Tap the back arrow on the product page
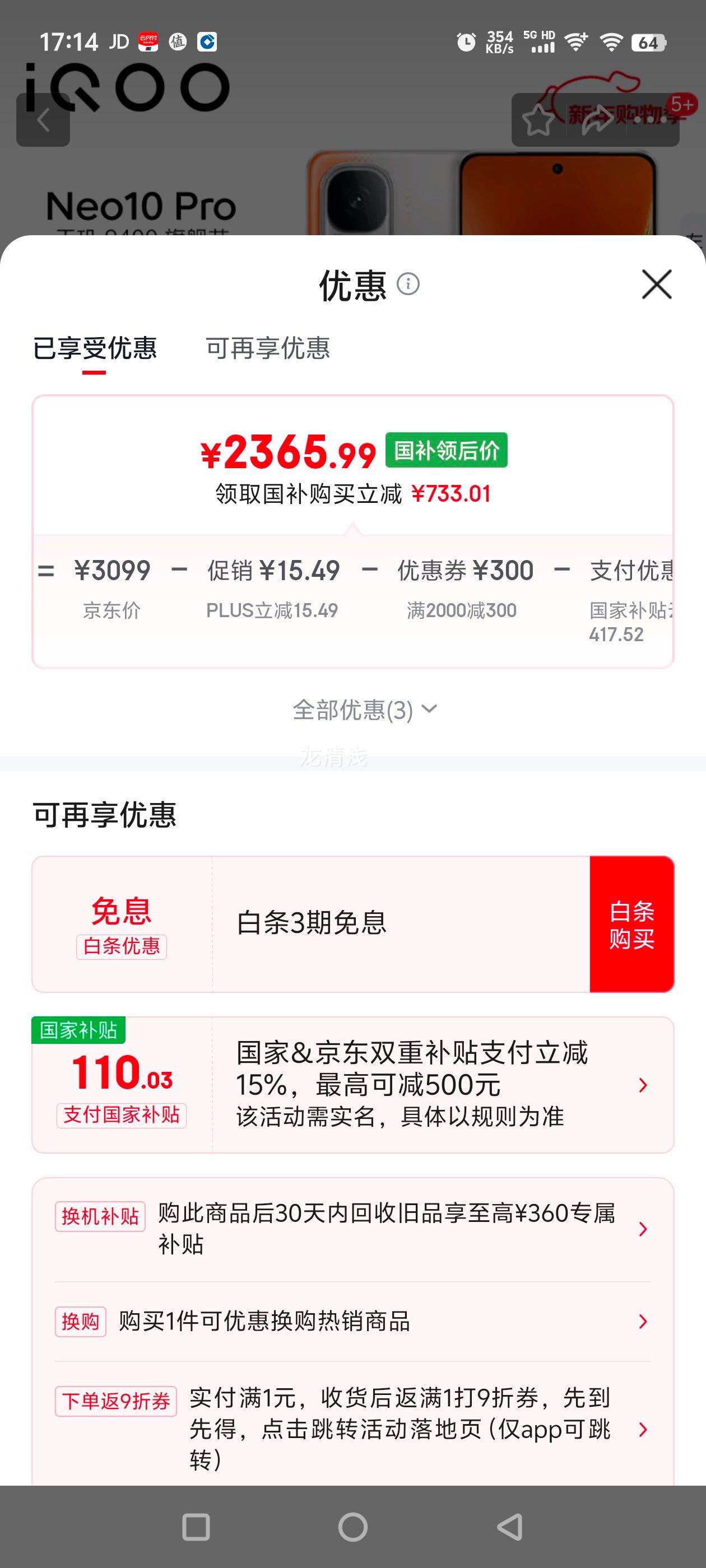 (x=43, y=119)
